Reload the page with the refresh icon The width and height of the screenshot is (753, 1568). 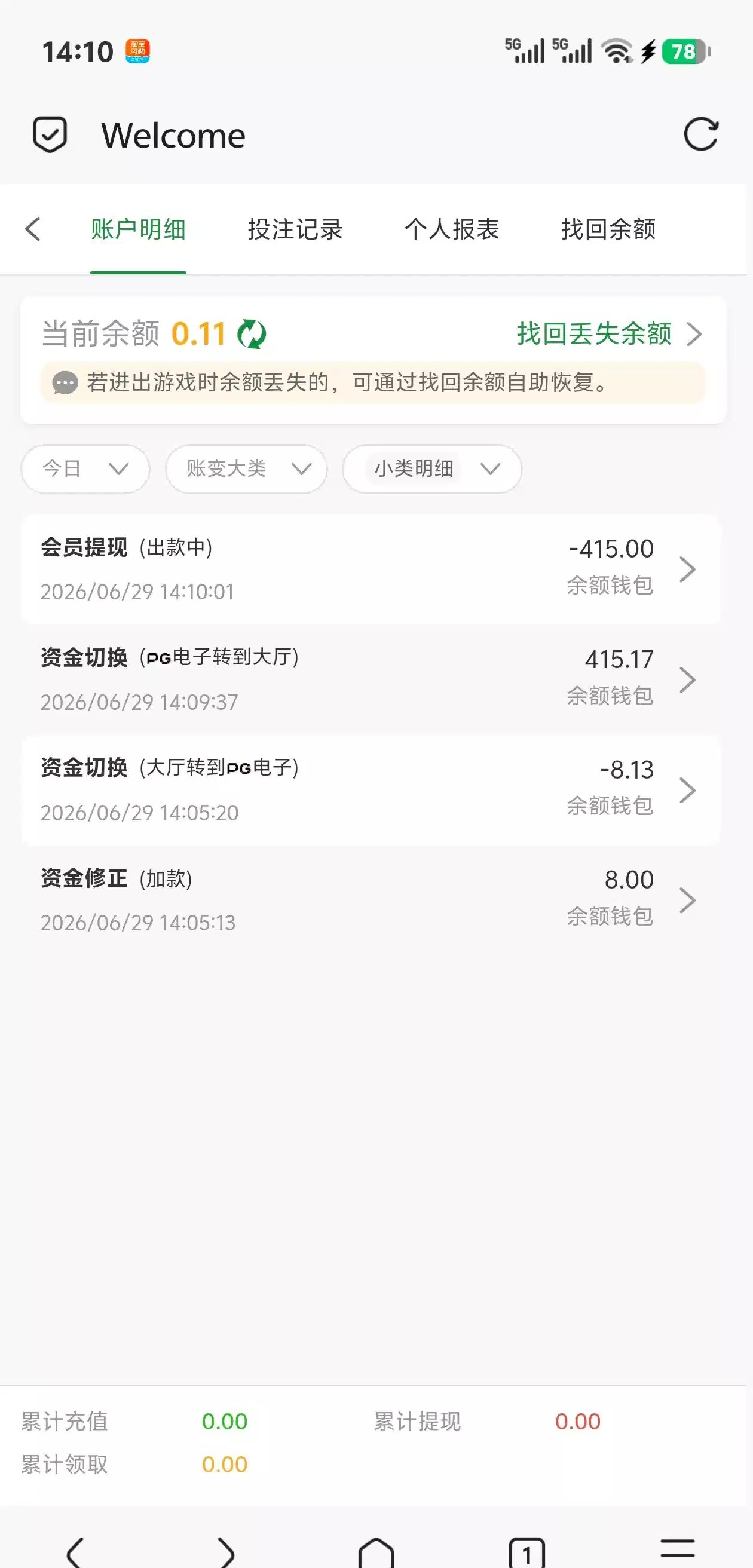pyautogui.click(x=700, y=134)
